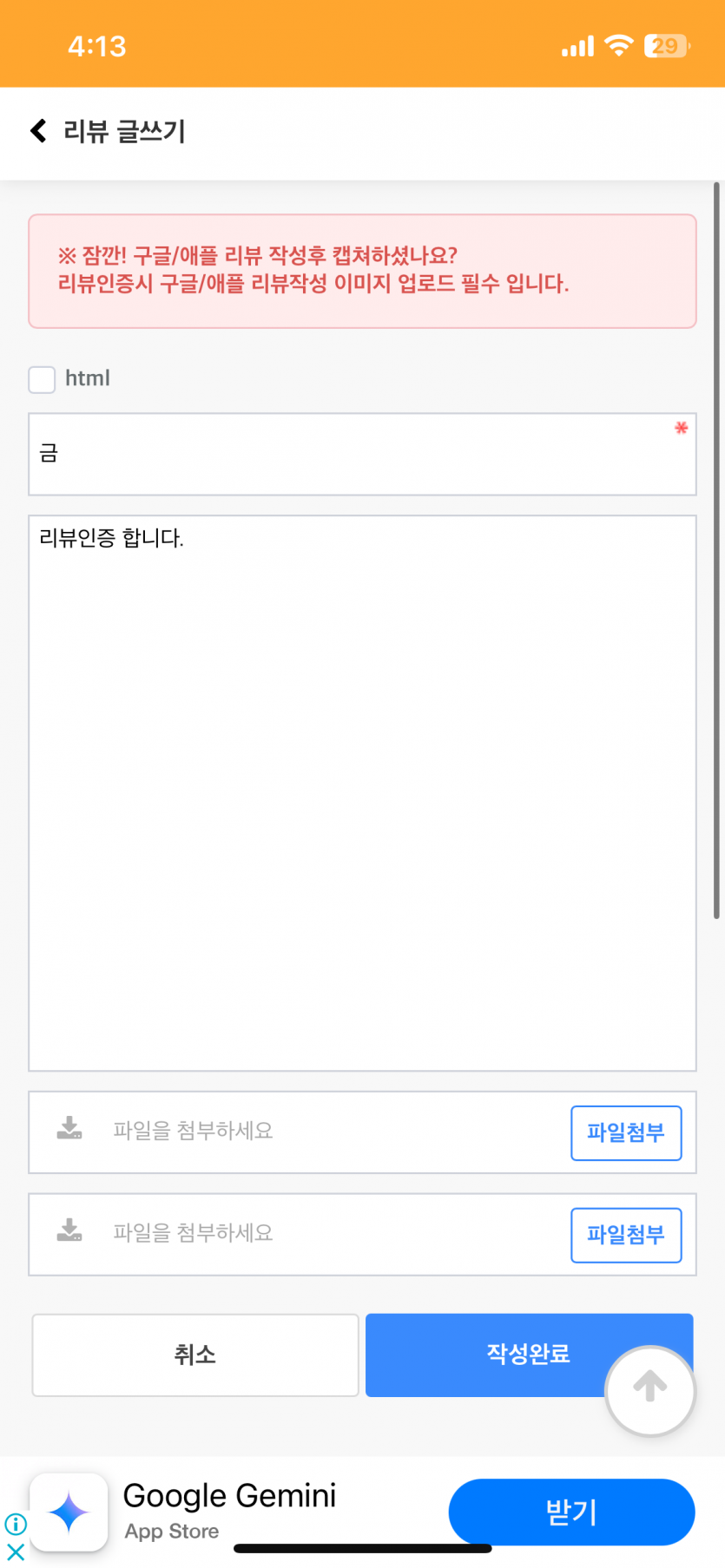Tap the first 파일첨부 button

(626, 1132)
